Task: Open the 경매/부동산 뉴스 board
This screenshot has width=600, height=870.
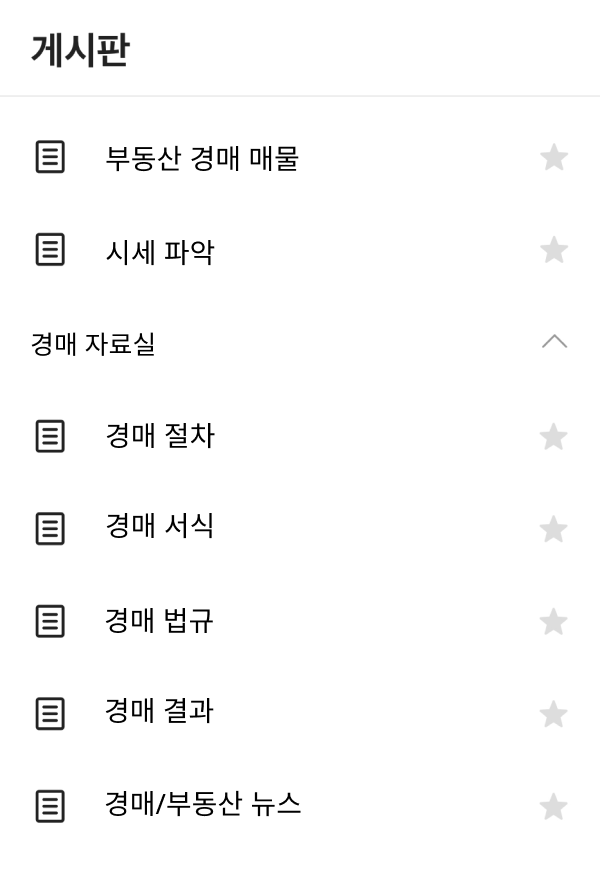Action: (203, 805)
